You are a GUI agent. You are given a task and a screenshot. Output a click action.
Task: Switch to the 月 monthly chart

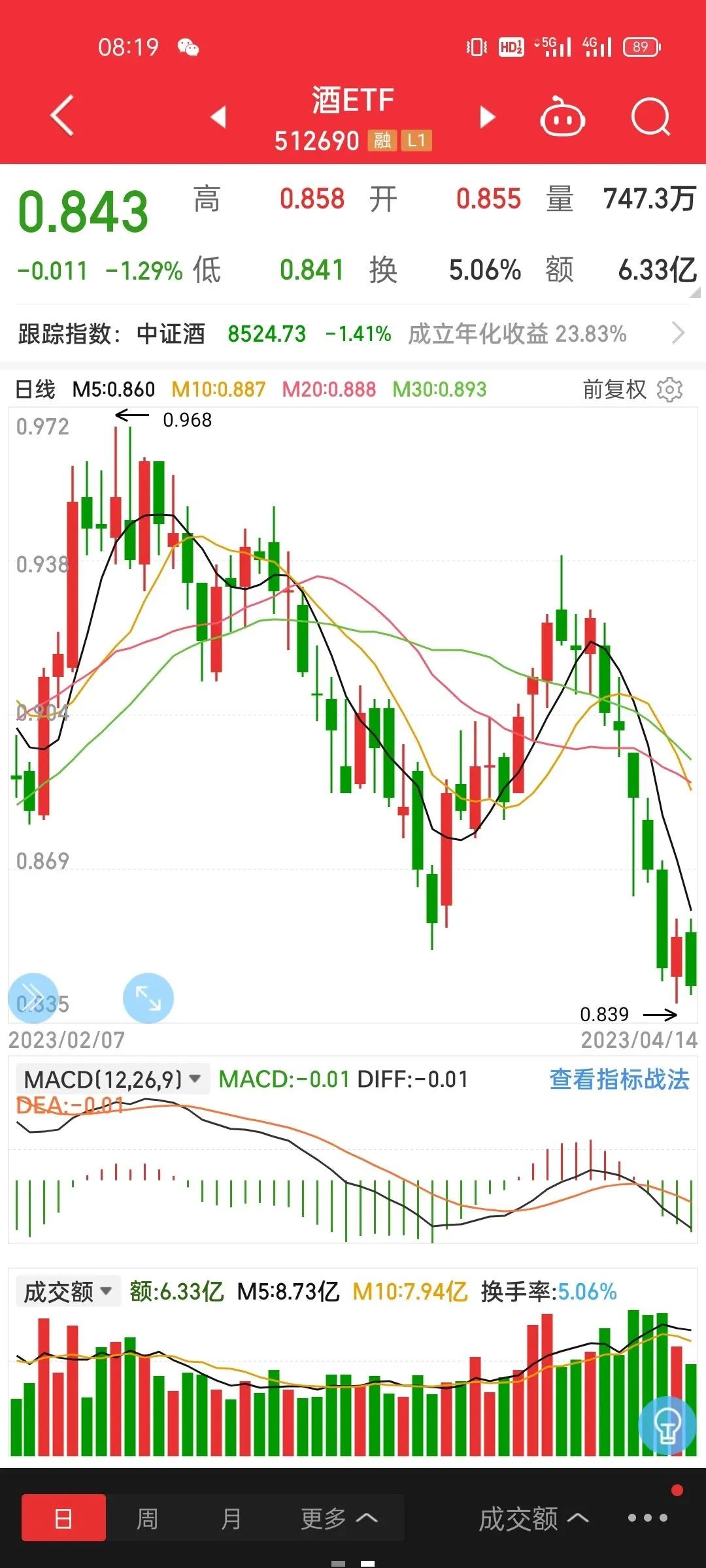pos(231,1518)
